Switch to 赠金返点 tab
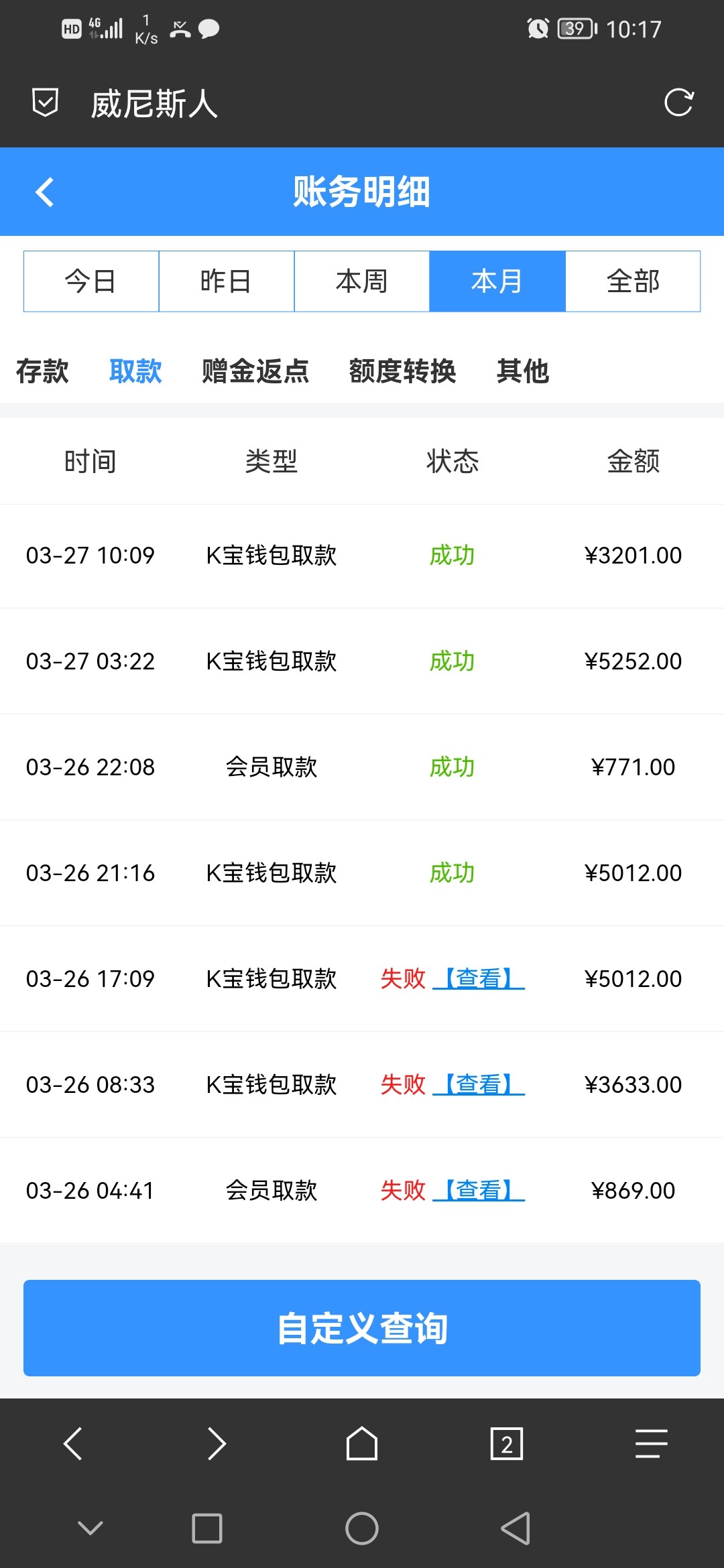 (255, 371)
